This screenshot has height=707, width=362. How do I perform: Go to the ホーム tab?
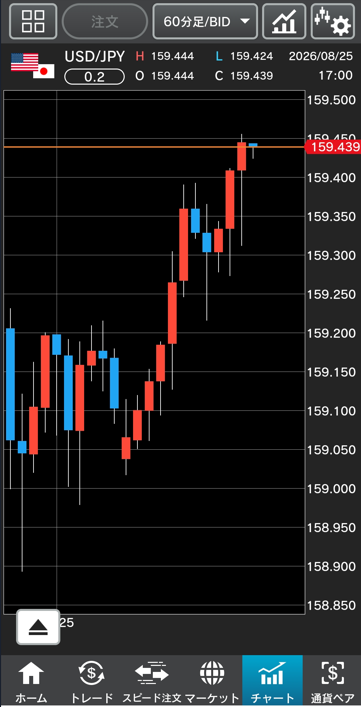(31, 680)
